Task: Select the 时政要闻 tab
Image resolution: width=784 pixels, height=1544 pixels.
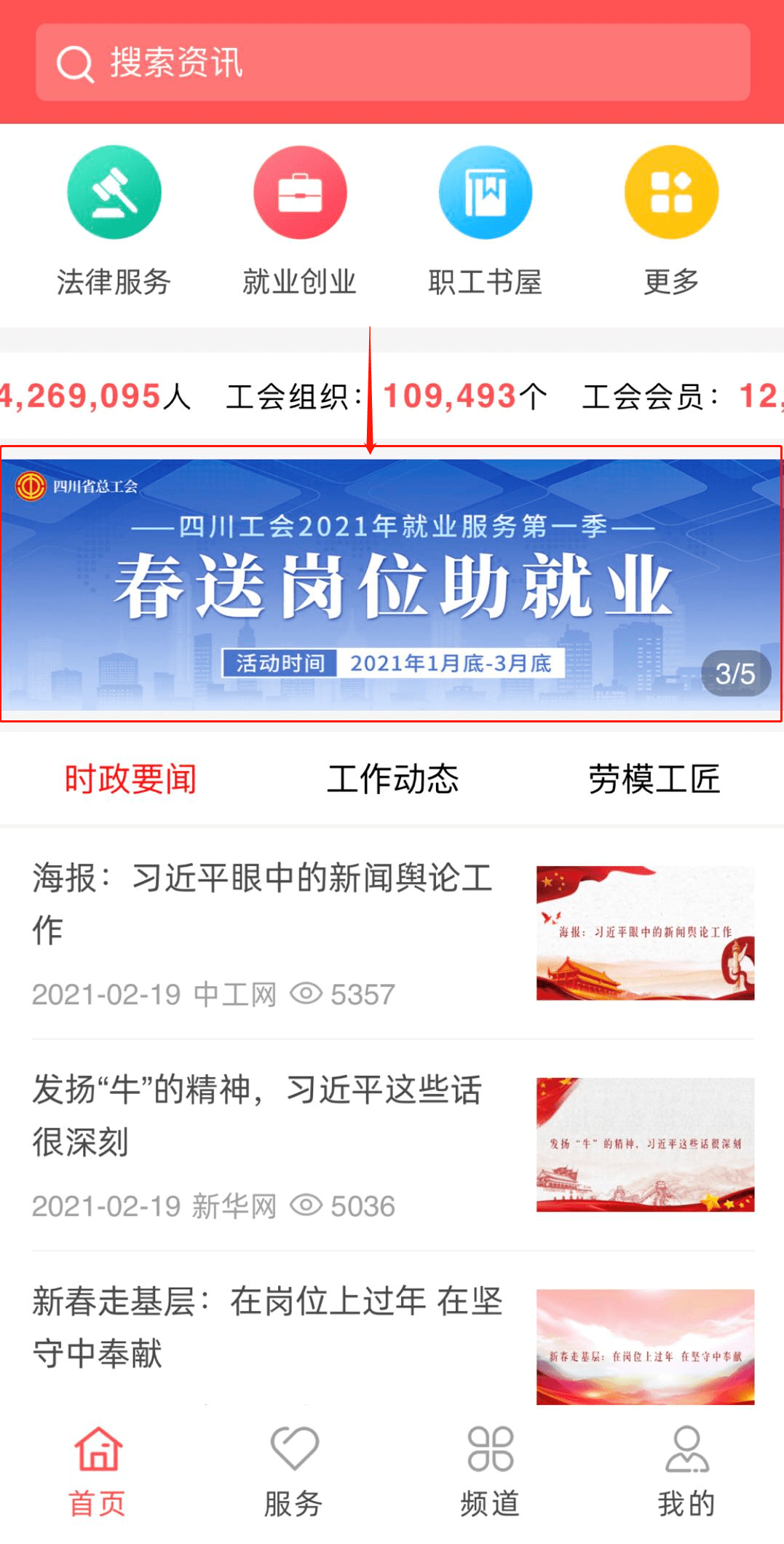Action: pos(131,779)
